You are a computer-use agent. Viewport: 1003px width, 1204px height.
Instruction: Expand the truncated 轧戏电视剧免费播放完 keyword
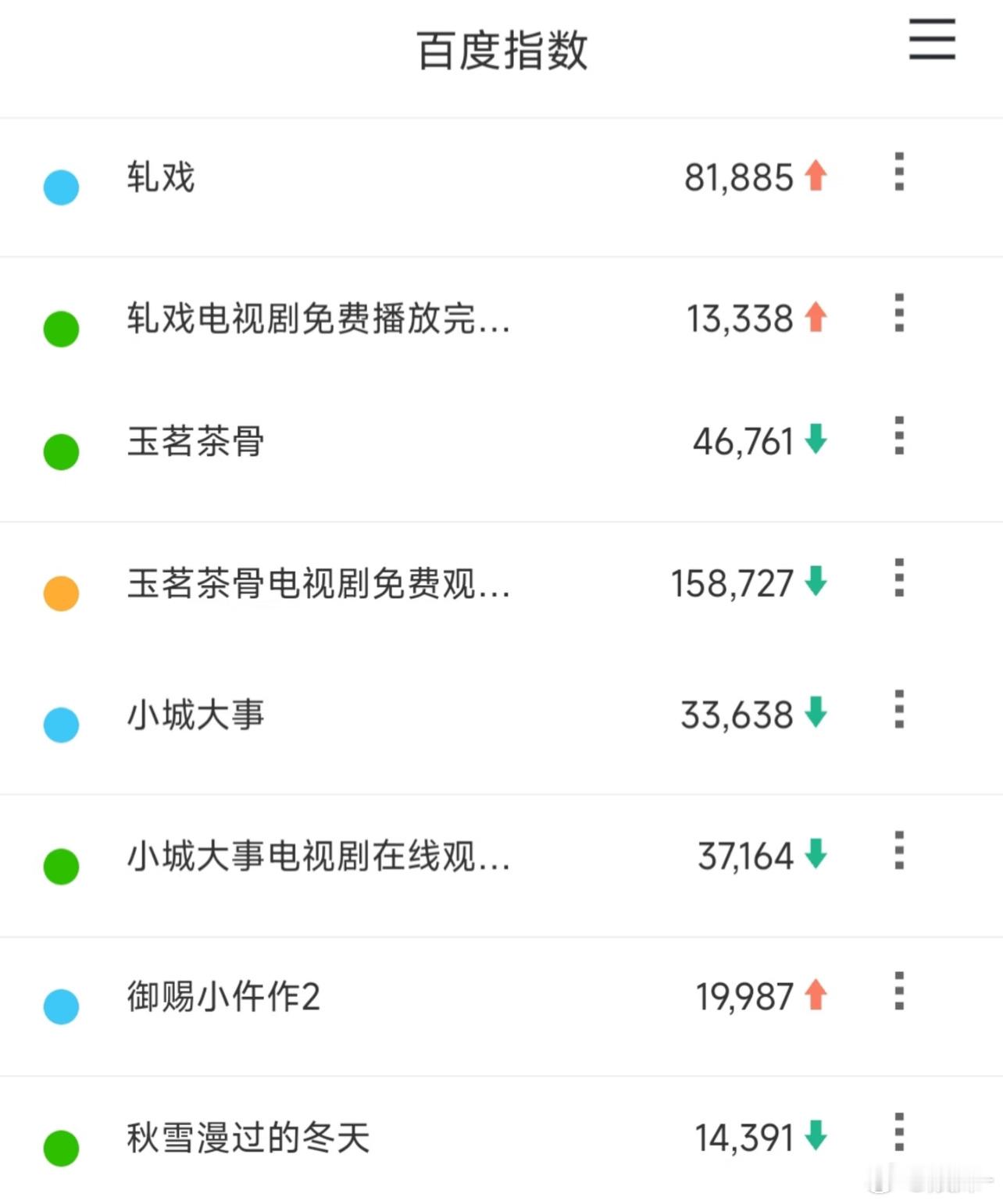point(316,319)
